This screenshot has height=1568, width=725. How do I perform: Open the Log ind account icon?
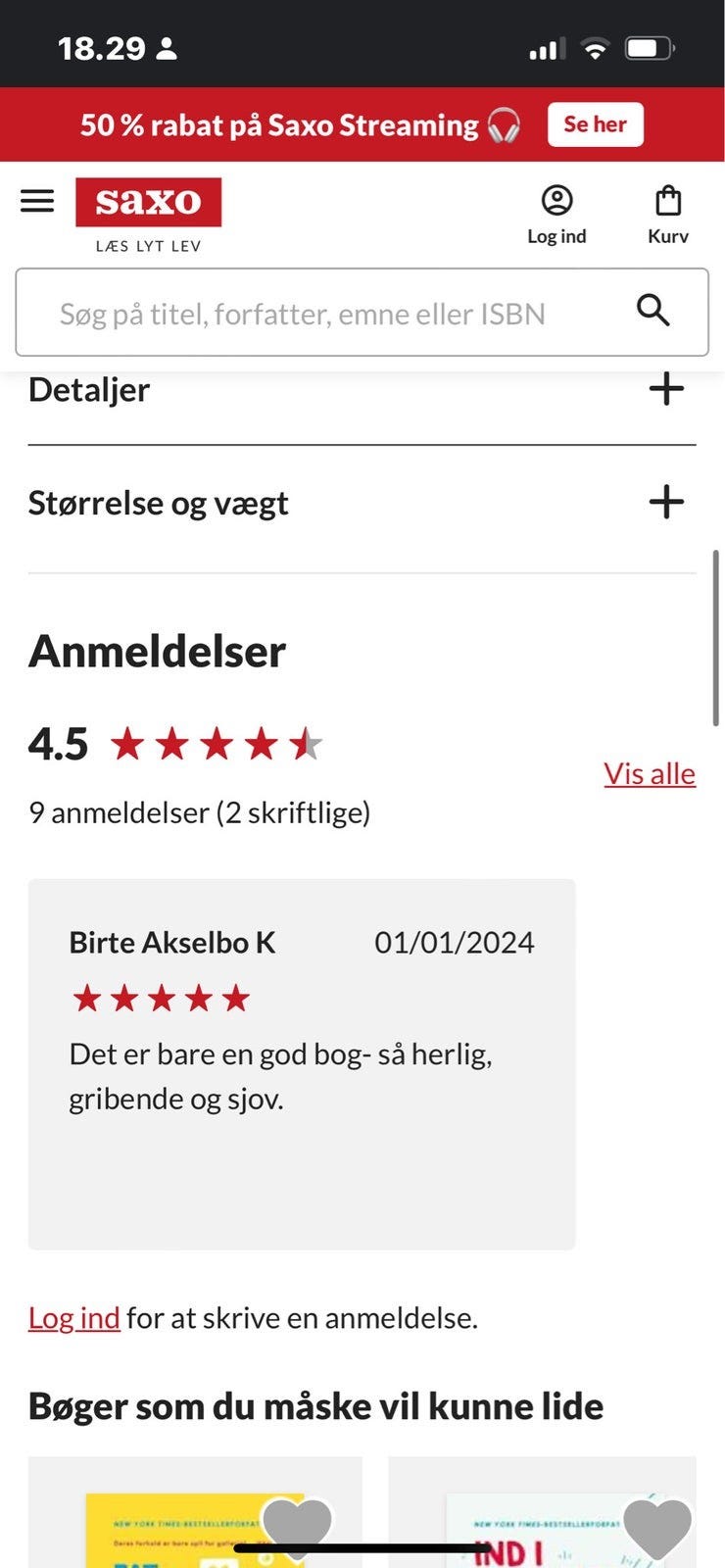pos(557,201)
